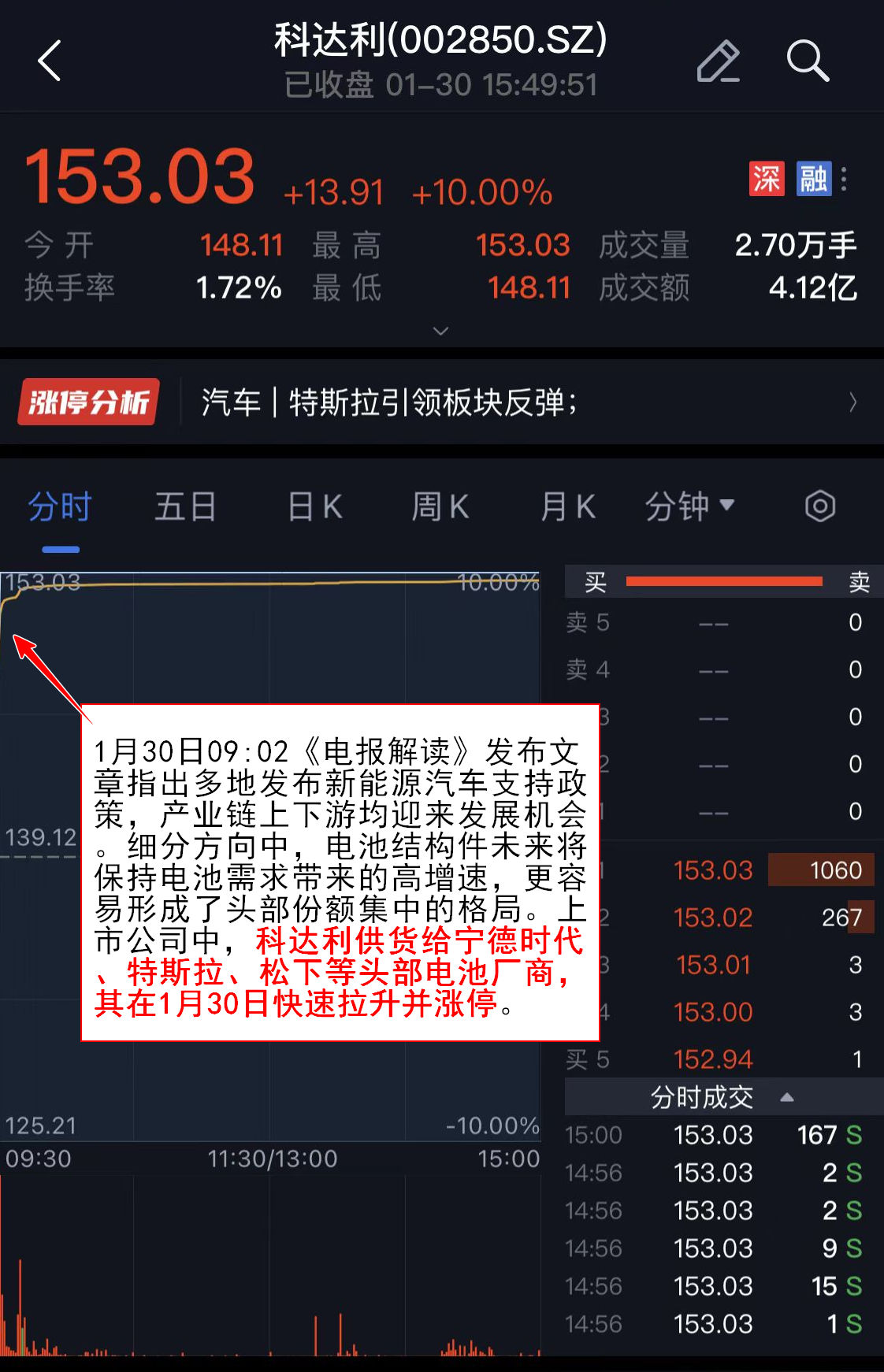
Task: Go back using the top-left arrow
Action: point(50,61)
